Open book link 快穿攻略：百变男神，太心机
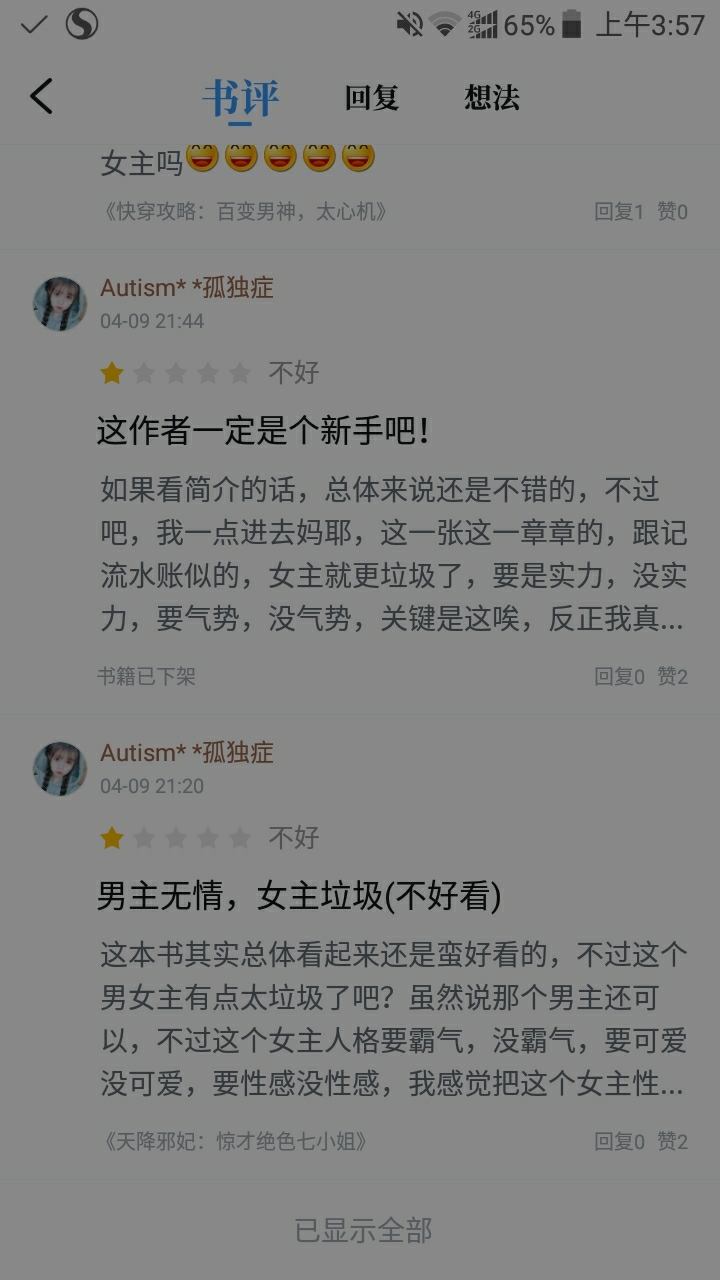Screen dimensions: 720x1280 [x=245, y=212]
